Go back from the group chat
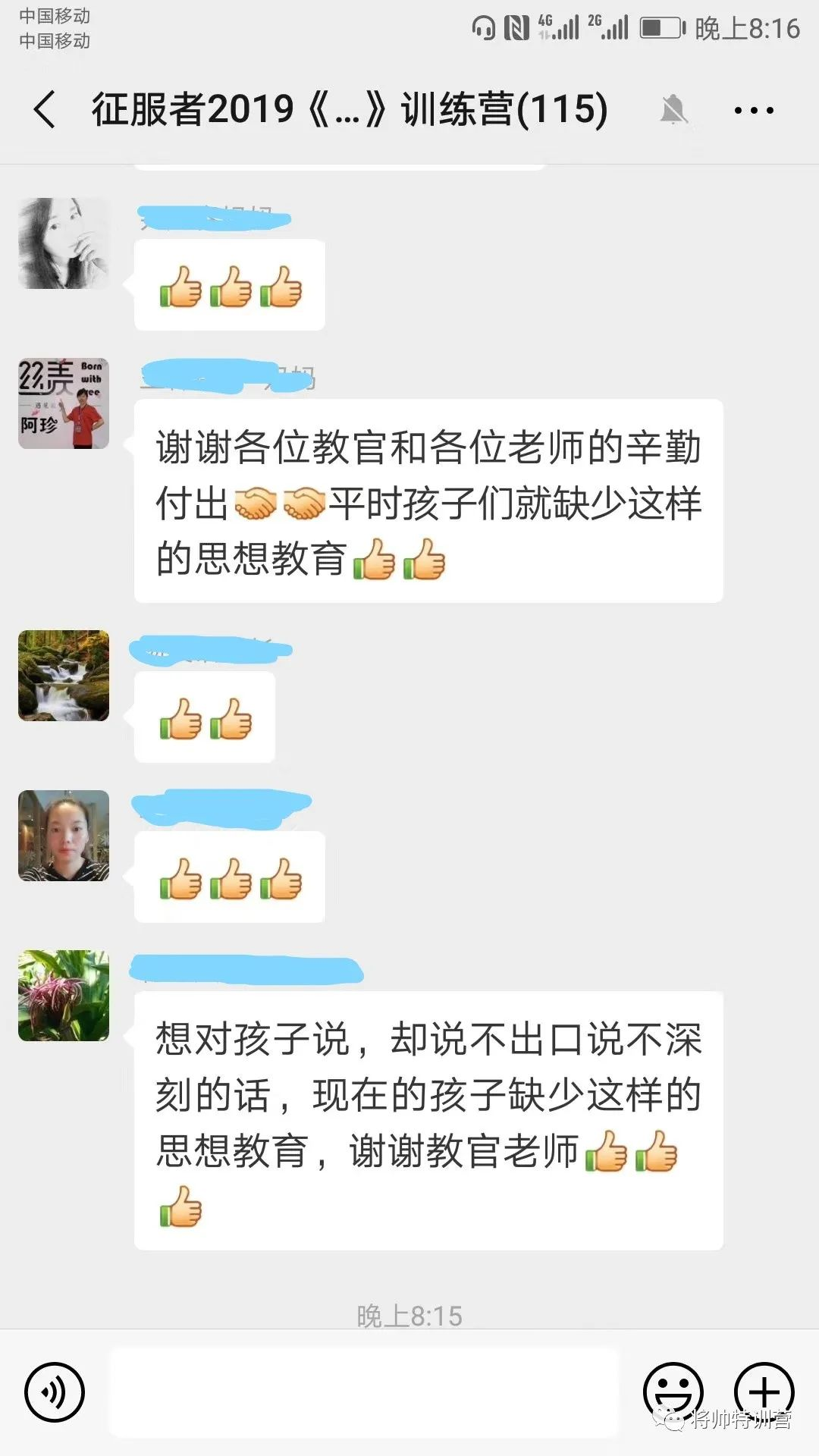The width and height of the screenshot is (819, 1456). [x=45, y=109]
